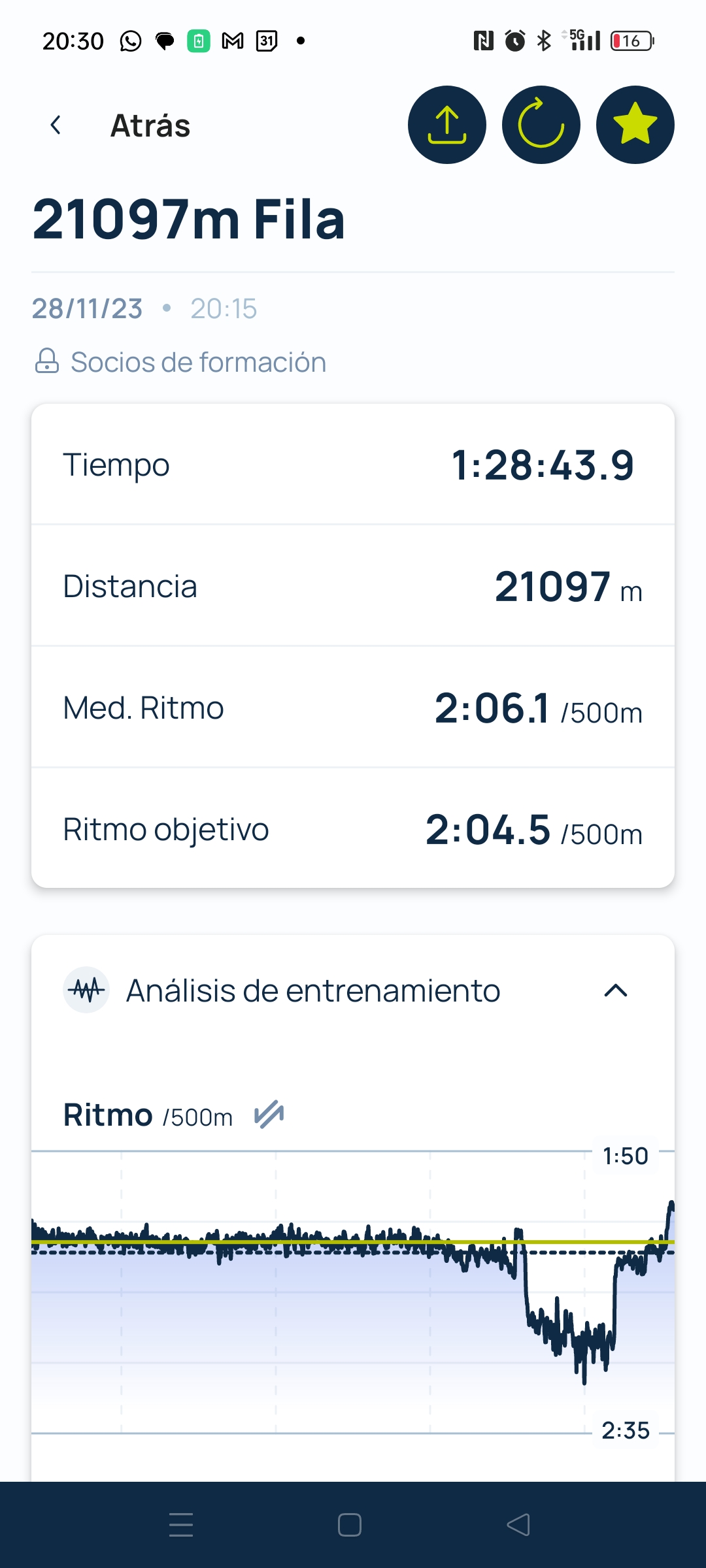Collapse the Análisis de entrenamiento section
The image size is (706, 1568).
pyautogui.click(x=616, y=990)
